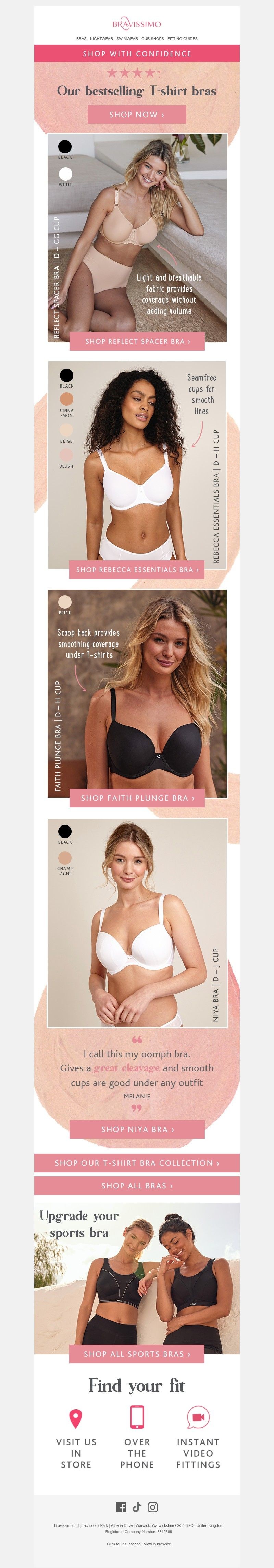Open the FITTING GUIDES link
The image size is (274, 1568).
pyautogui.click(x=182, y=38)
